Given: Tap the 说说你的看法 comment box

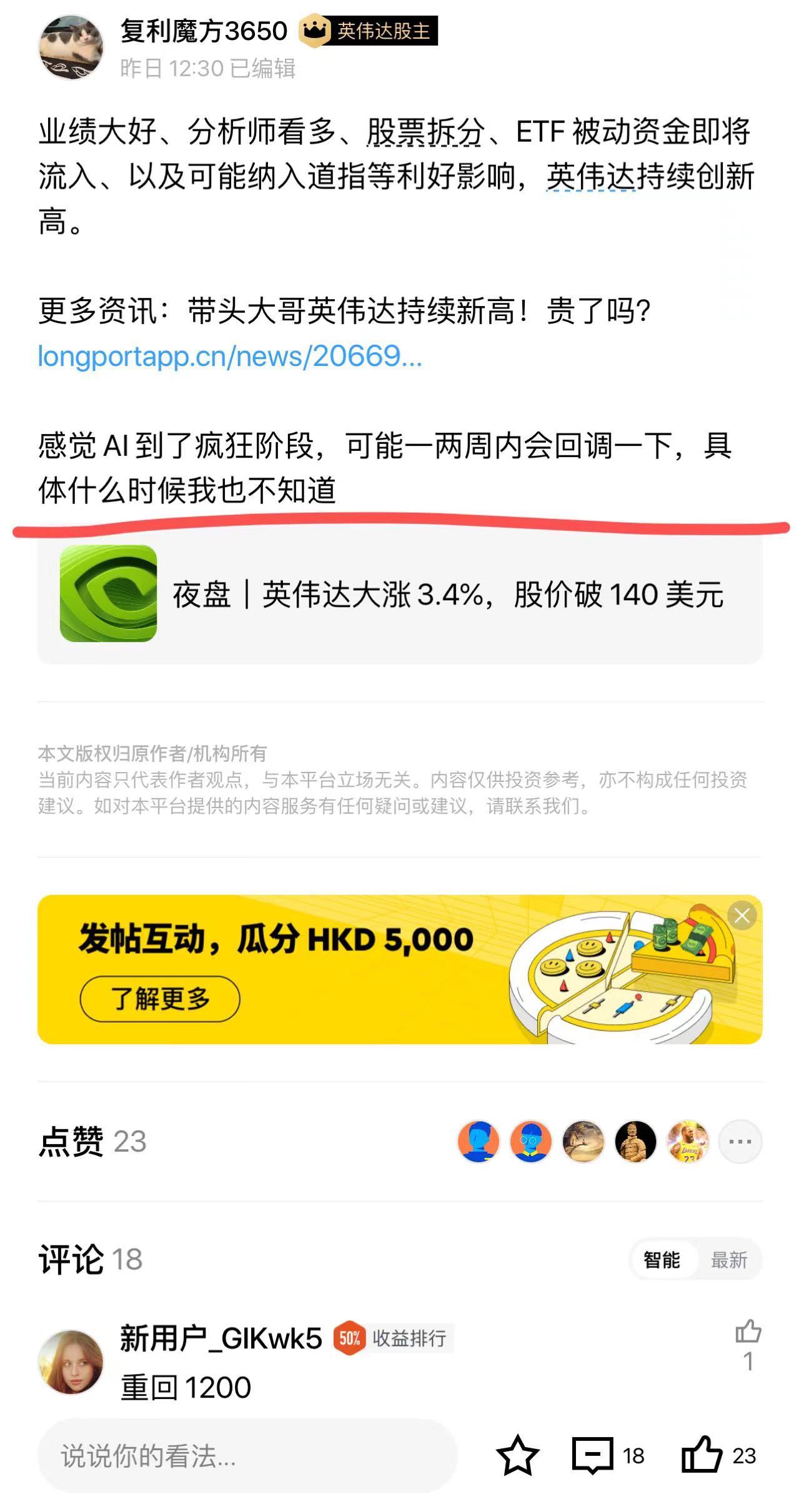Looking at the screenshot, I should click(x=247, y=1457).
